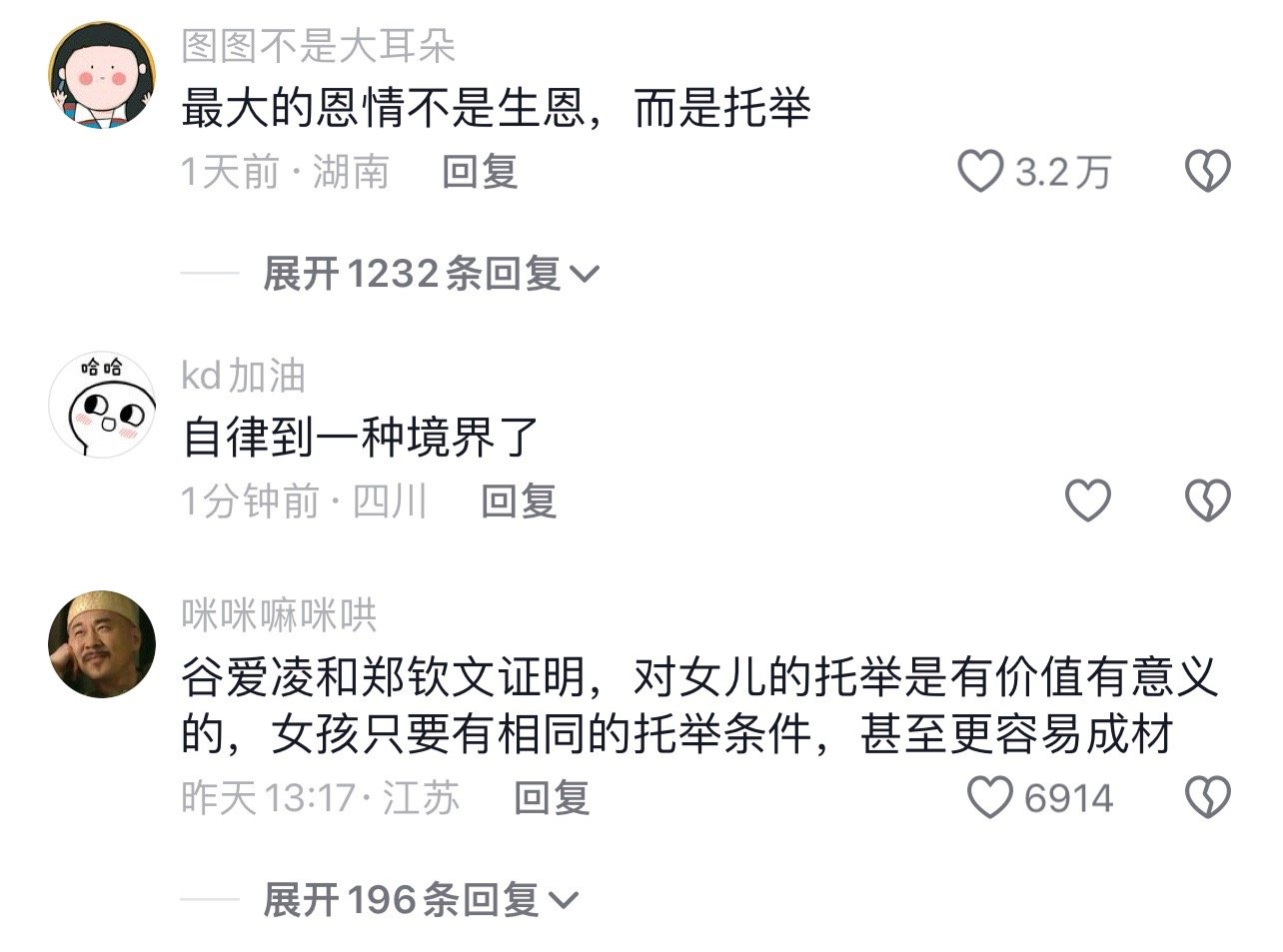Dislike the comment by kd加油
This screenshot has width=1283, height=952.
coord(1207,499)
